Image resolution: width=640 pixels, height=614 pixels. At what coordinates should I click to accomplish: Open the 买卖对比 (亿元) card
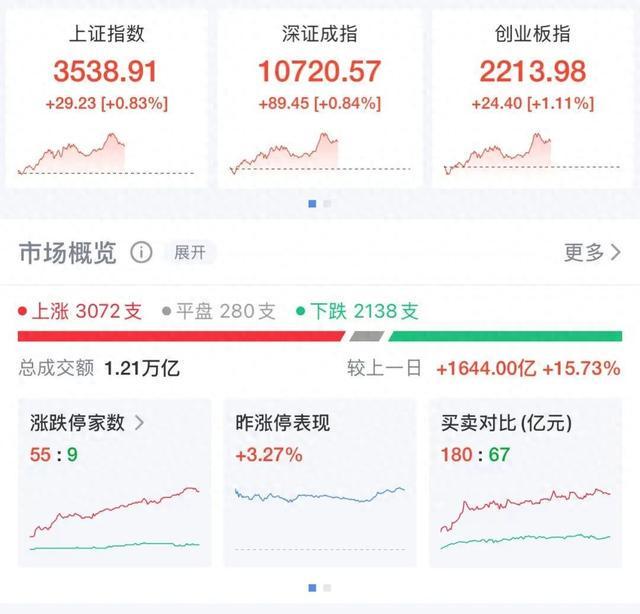pos(526,482)
